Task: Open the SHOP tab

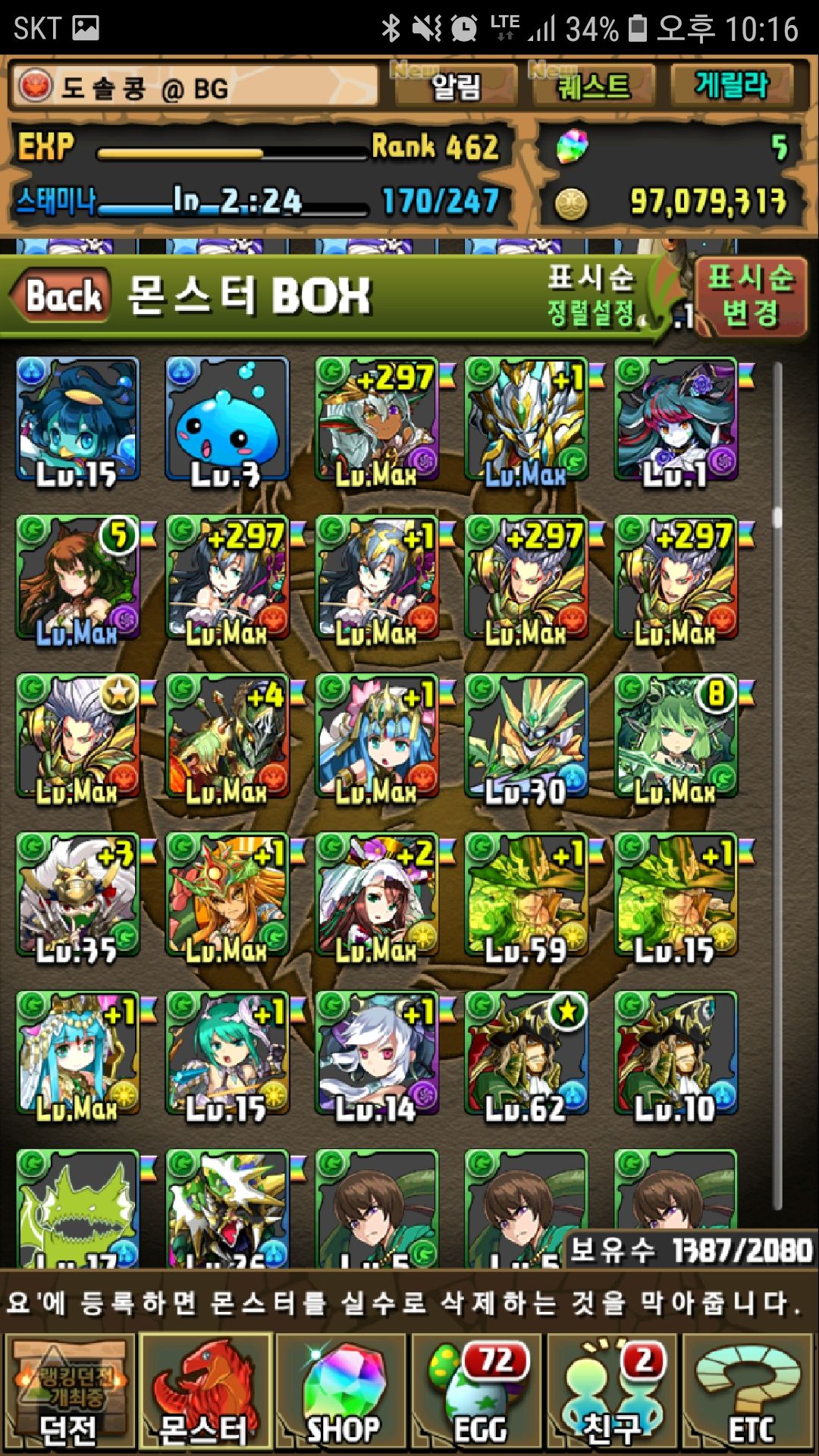Action: pyautogui.click(x=343, y=1394)
